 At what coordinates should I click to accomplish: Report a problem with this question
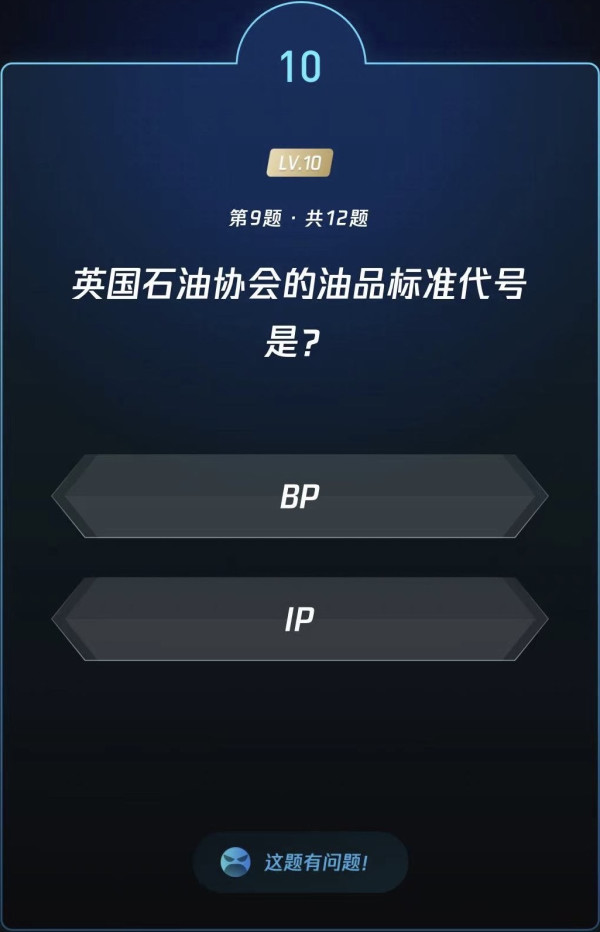coord(300,862)
